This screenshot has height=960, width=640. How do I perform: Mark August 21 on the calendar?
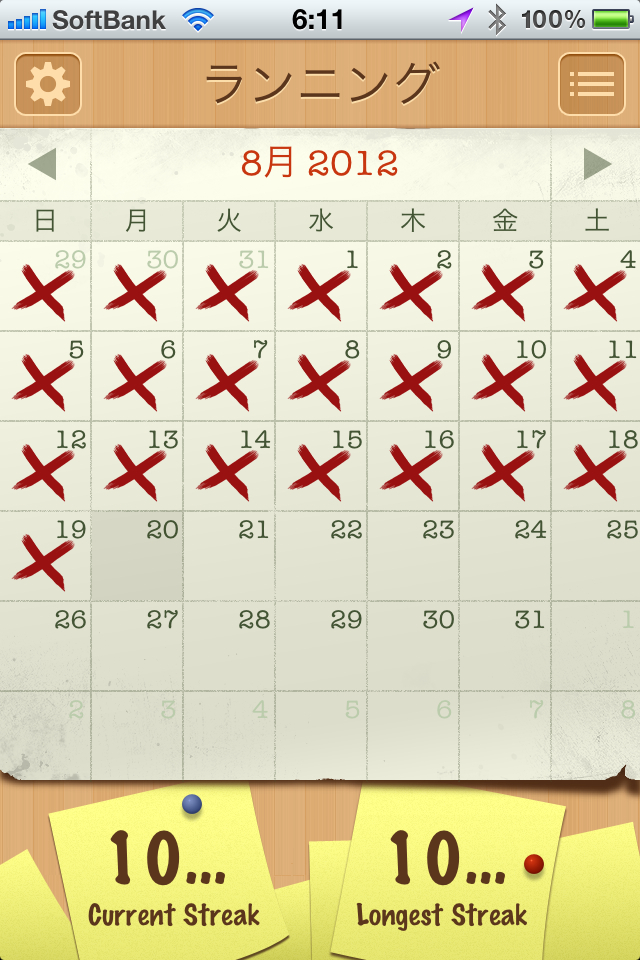tap(229, 556)
